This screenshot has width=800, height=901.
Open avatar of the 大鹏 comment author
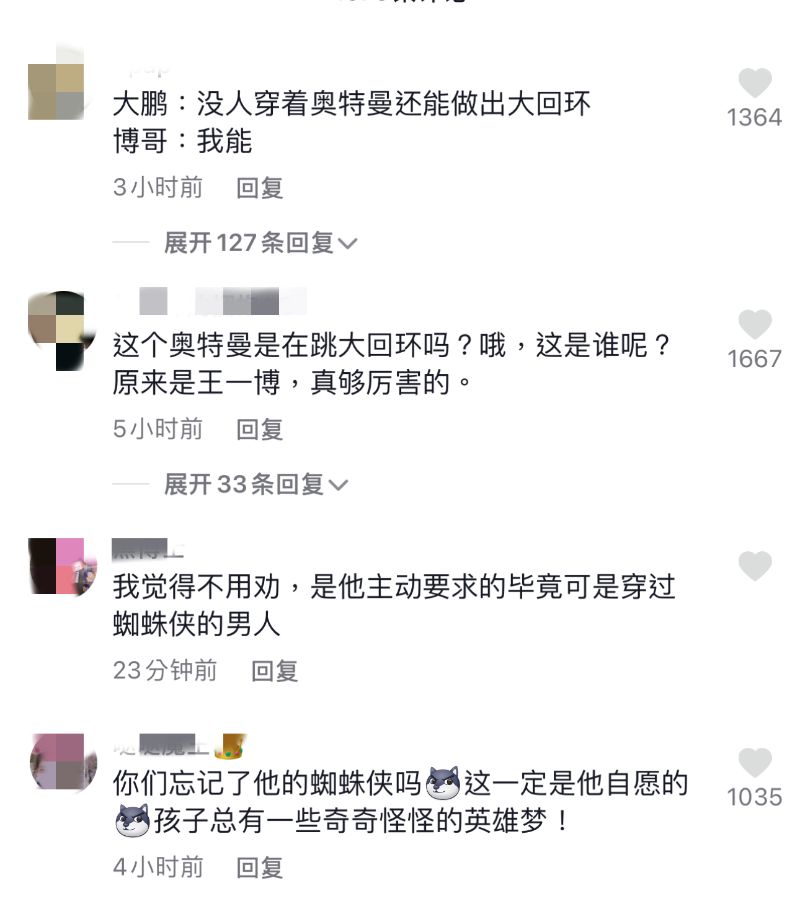(x=56, y=92)
